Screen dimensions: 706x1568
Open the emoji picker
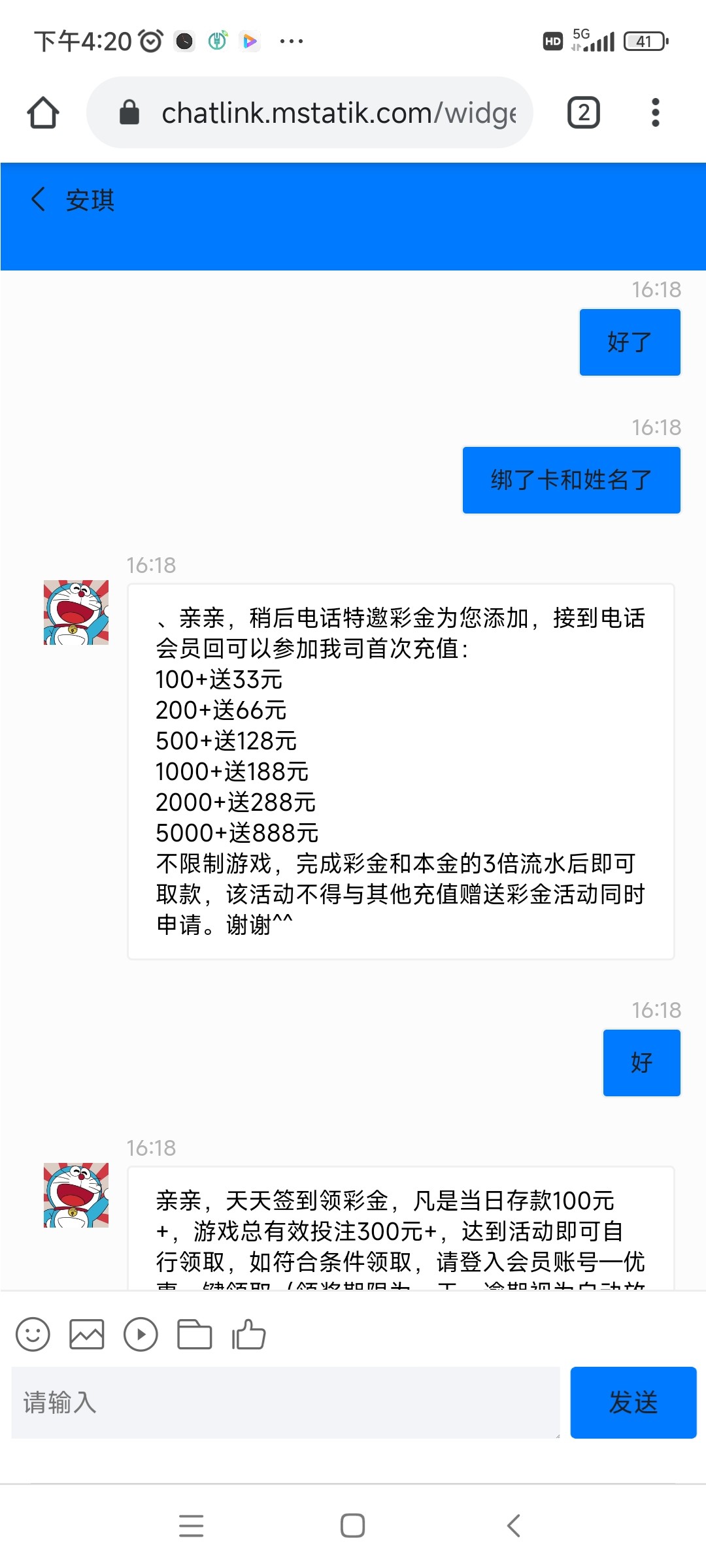(33, 1333)
